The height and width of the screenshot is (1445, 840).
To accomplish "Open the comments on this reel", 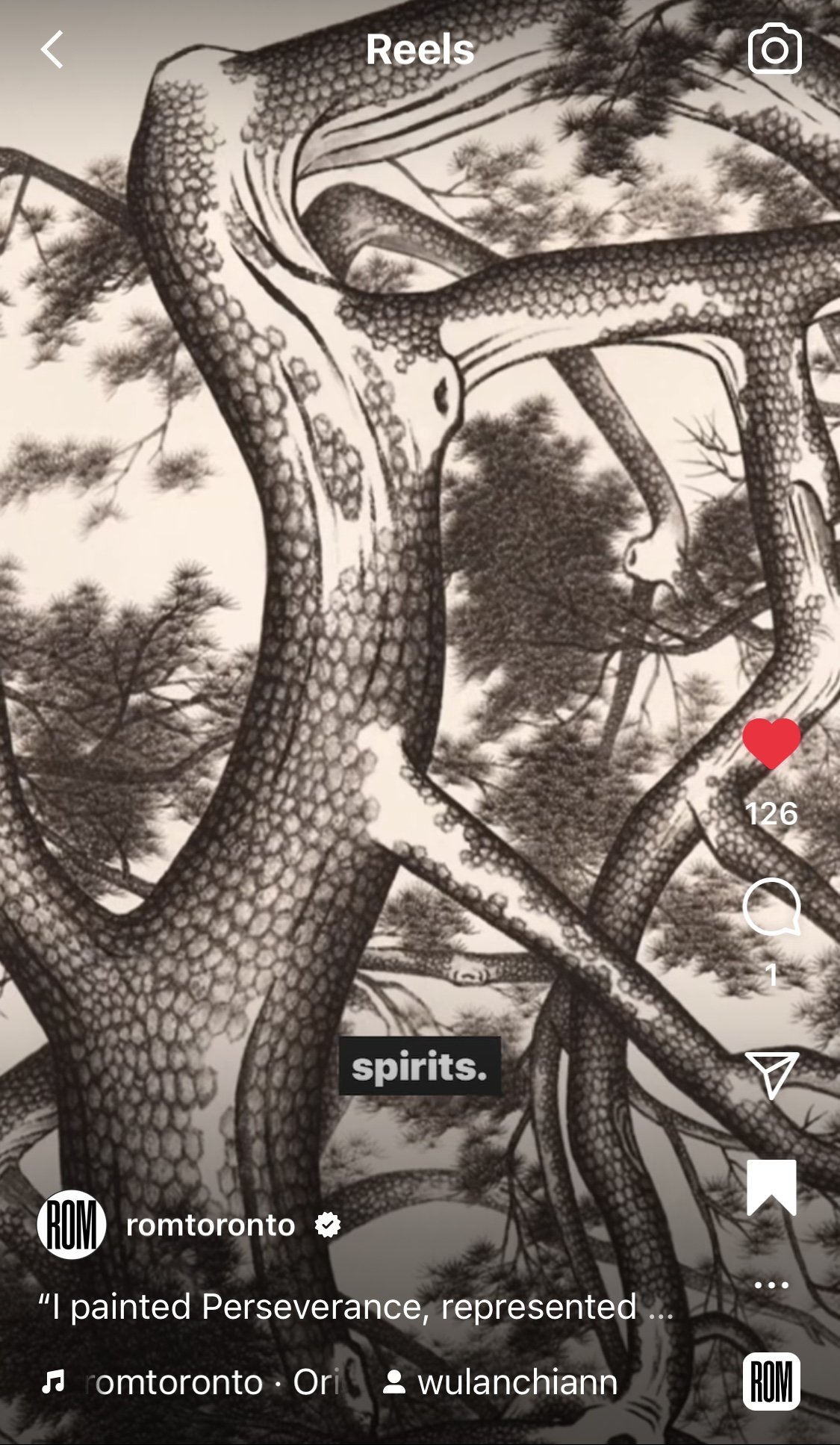I will pyautogui.click(x=771, y=907).
